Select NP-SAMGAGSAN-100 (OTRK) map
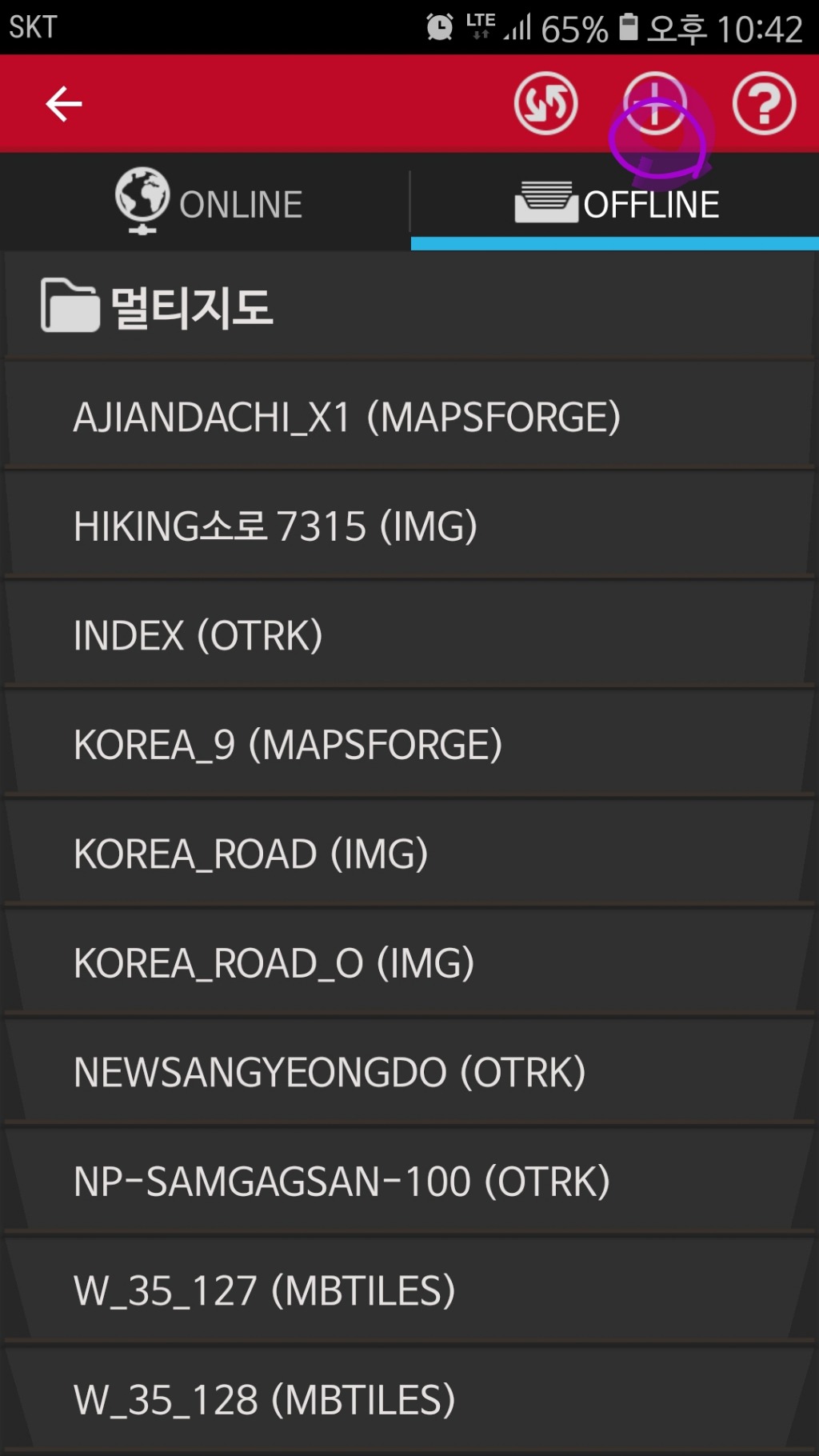The image size is (819, 1456). (408, 1182)
